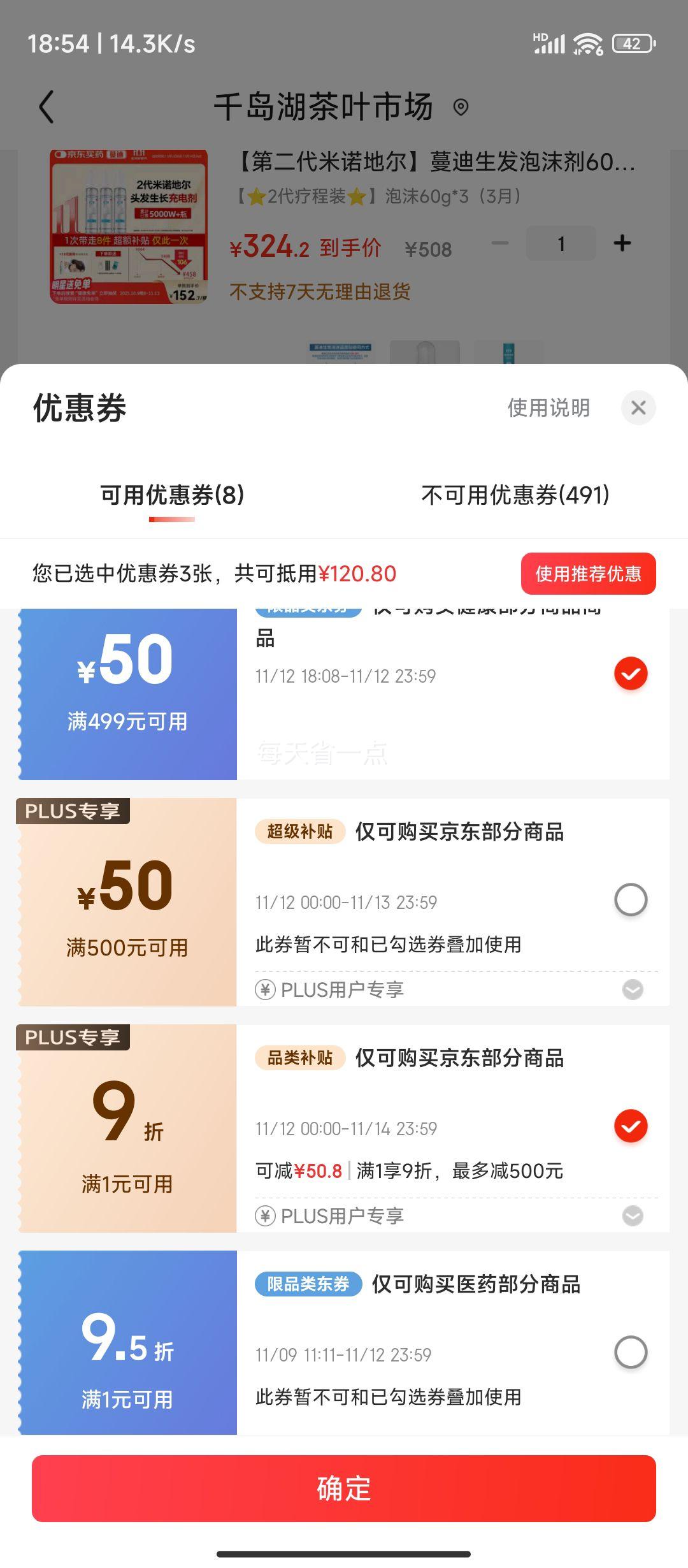Tap the 确定 confirm button
The width and height of the screenshot is (688, 1568).
point(344,1489)
